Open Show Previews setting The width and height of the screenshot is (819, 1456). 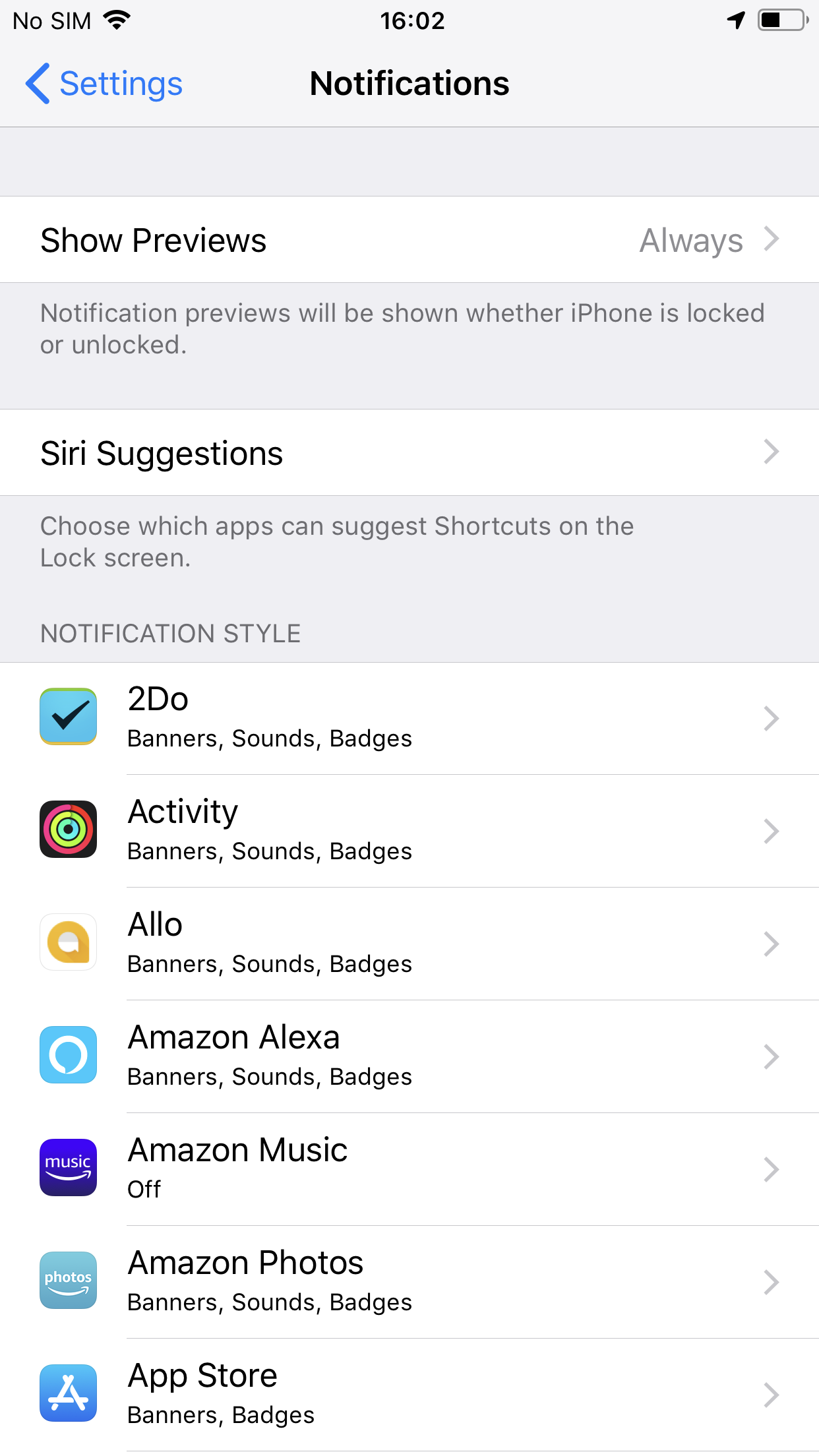tap(409, 240)
